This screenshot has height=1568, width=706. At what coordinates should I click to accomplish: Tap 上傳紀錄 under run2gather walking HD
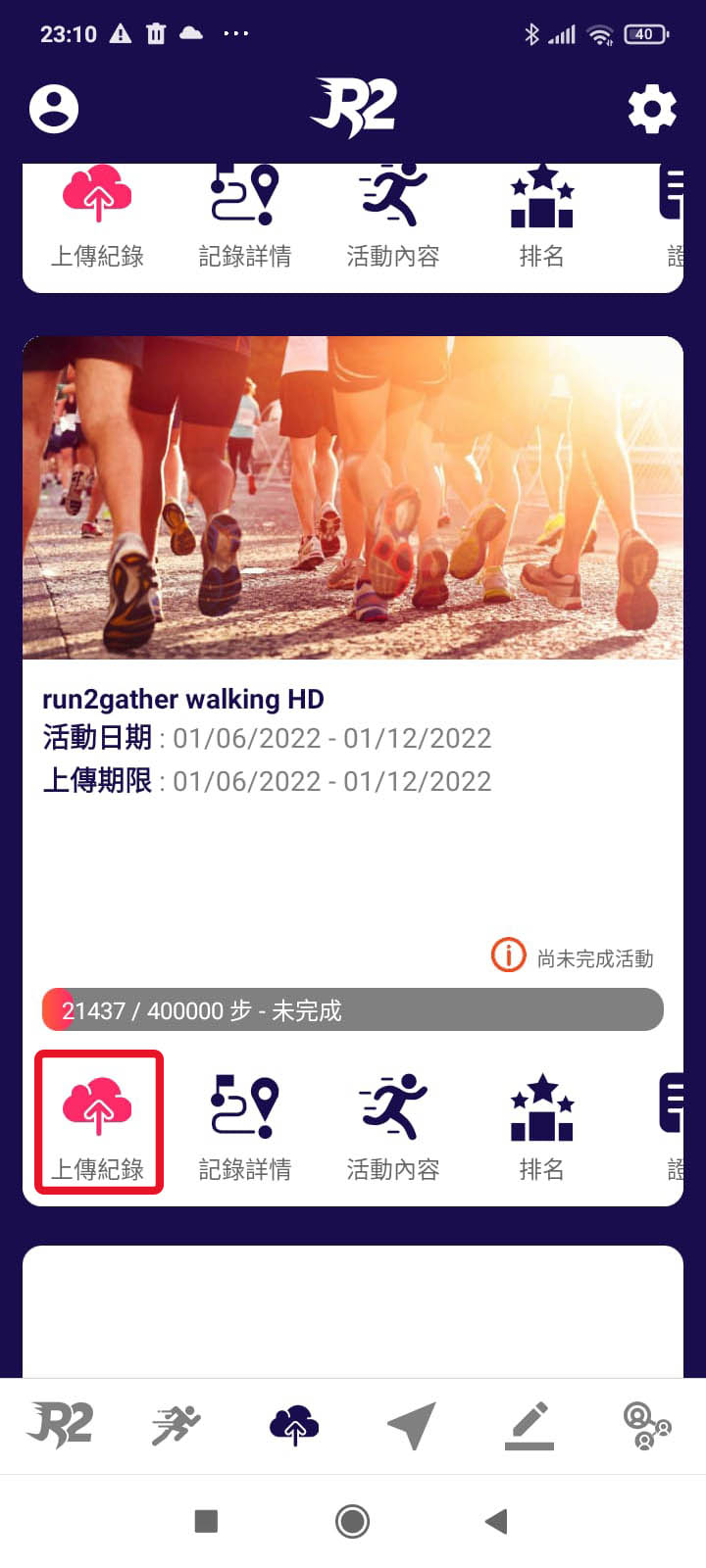98,1123
